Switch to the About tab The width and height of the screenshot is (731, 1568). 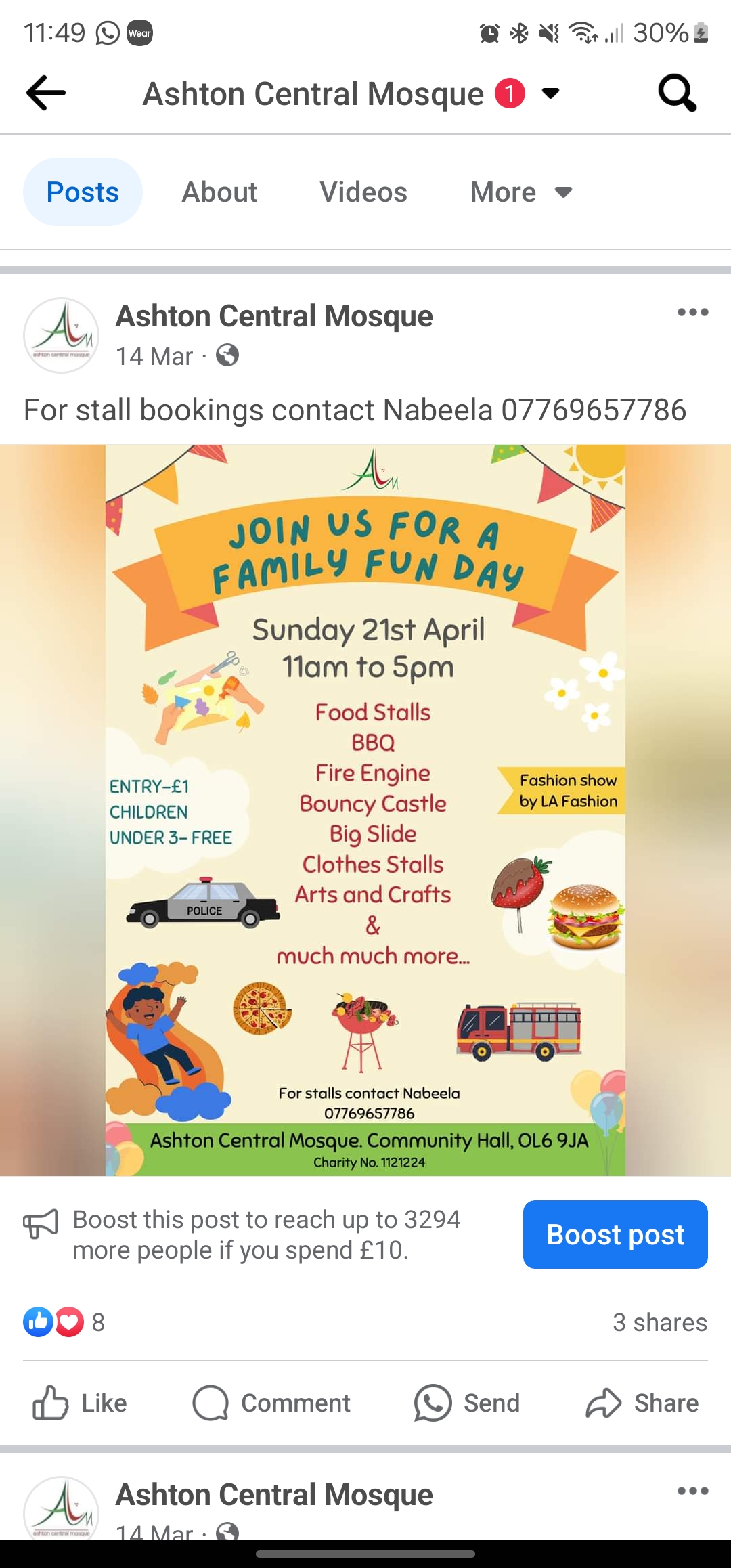(x=219, y=192)
